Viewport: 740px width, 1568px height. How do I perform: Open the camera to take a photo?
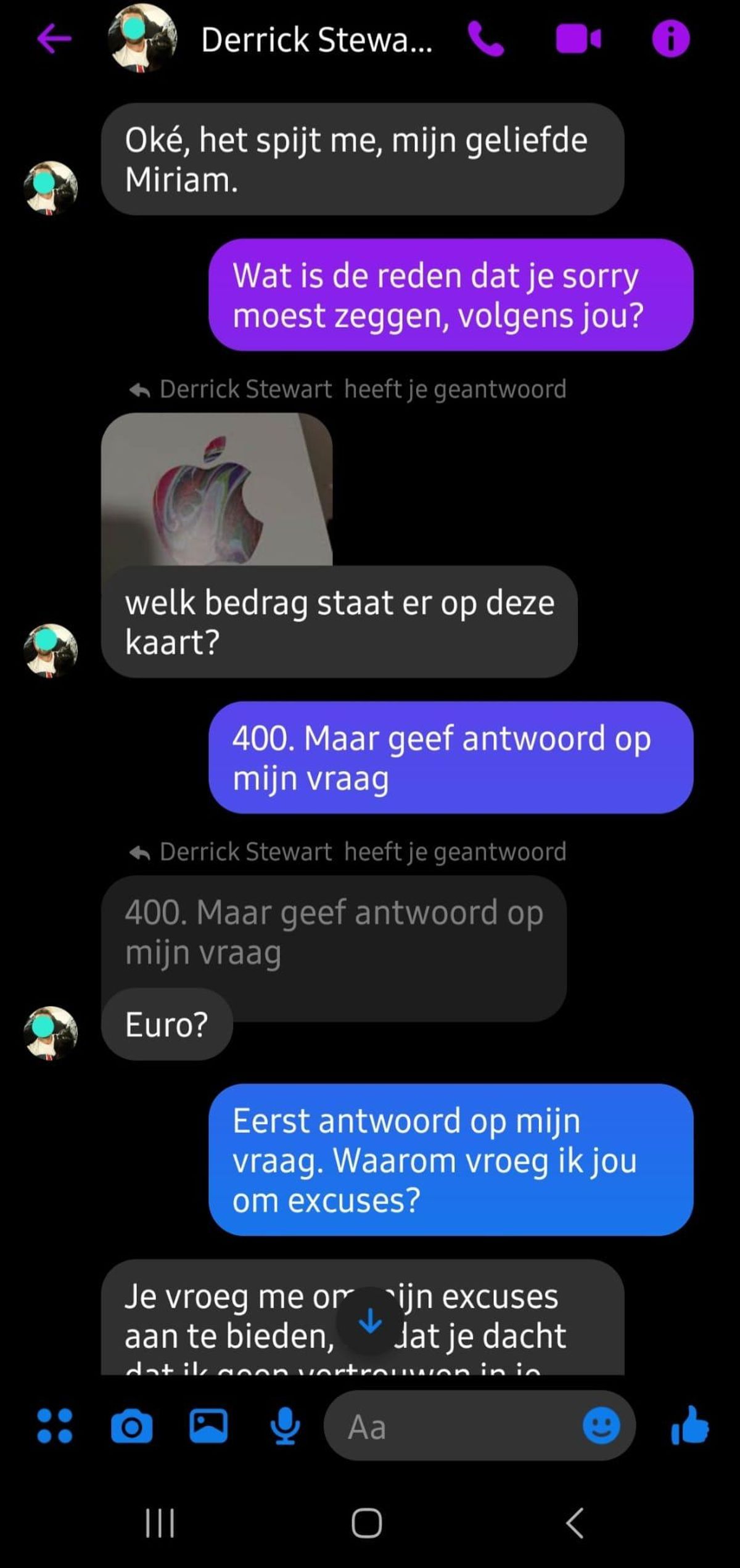point(131,1426)
